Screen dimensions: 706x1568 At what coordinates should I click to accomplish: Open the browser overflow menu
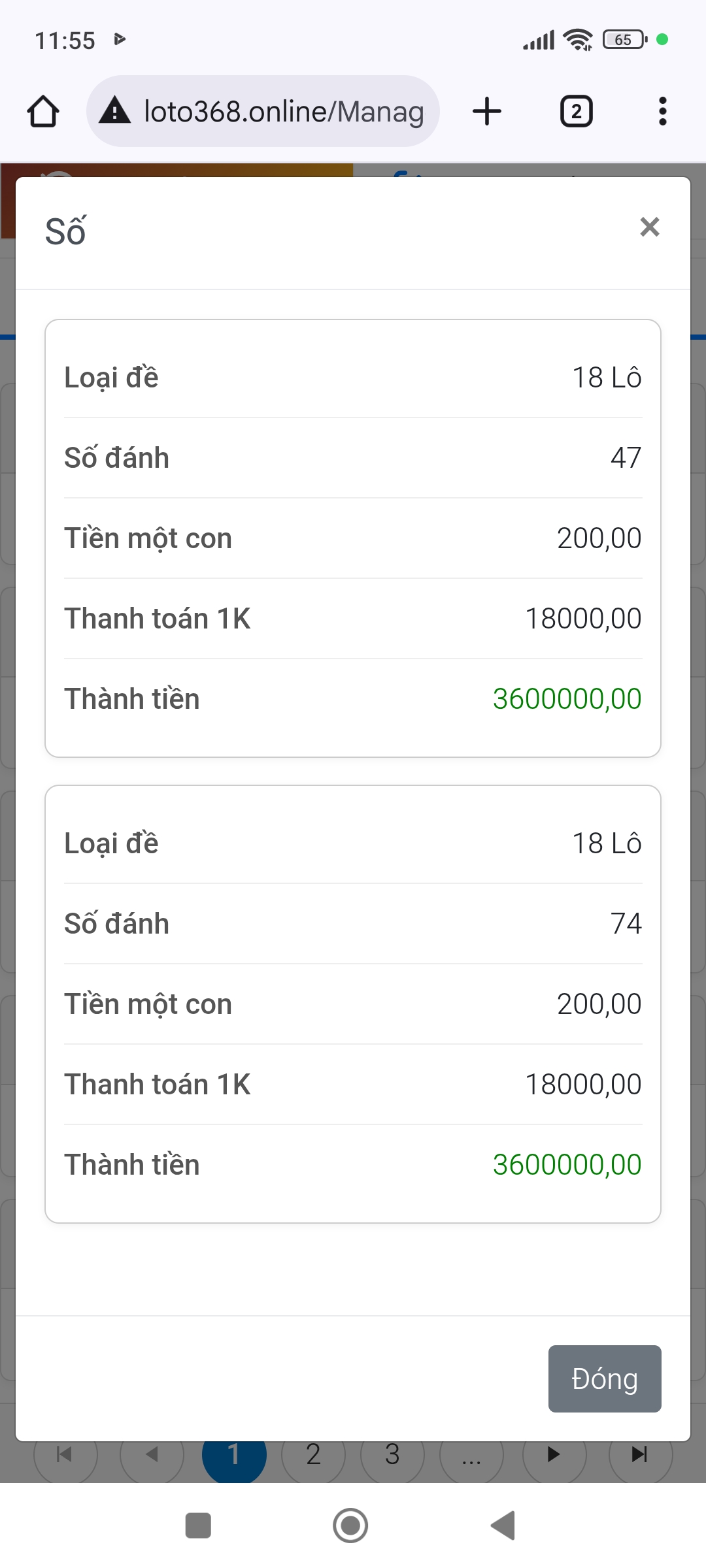click(663, 111)
